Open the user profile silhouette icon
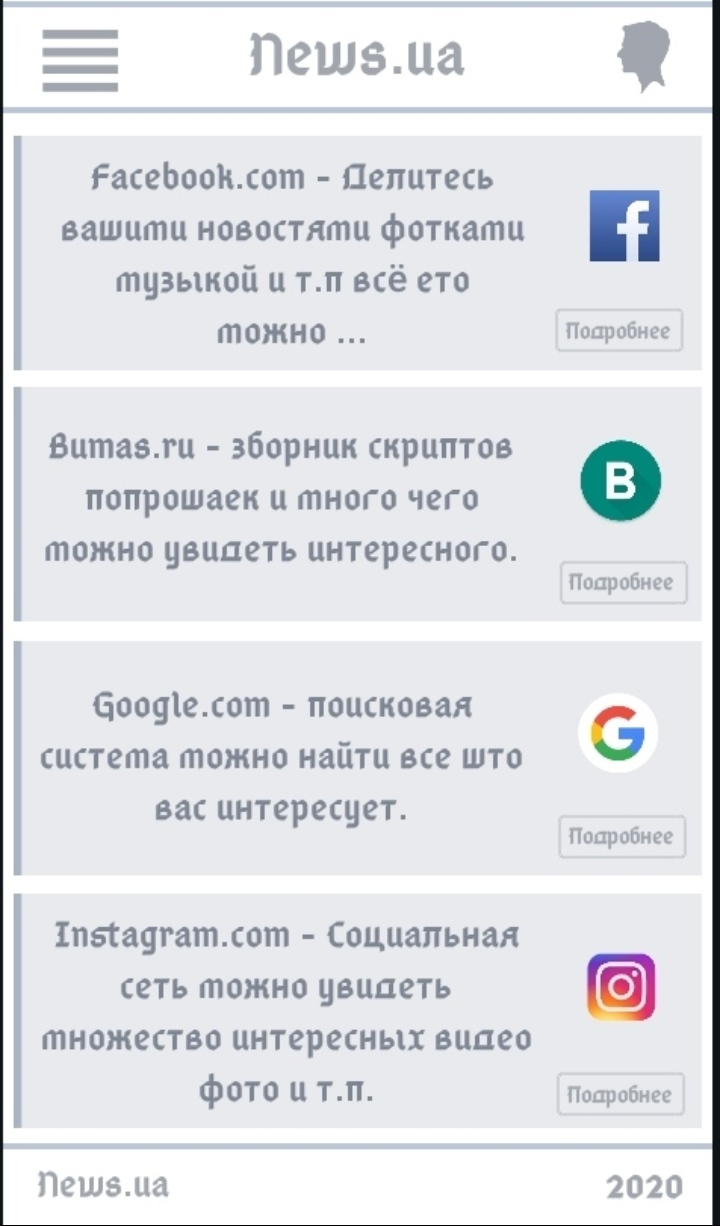The width and height of the screenshot is (720, 1226). (643, 57)
